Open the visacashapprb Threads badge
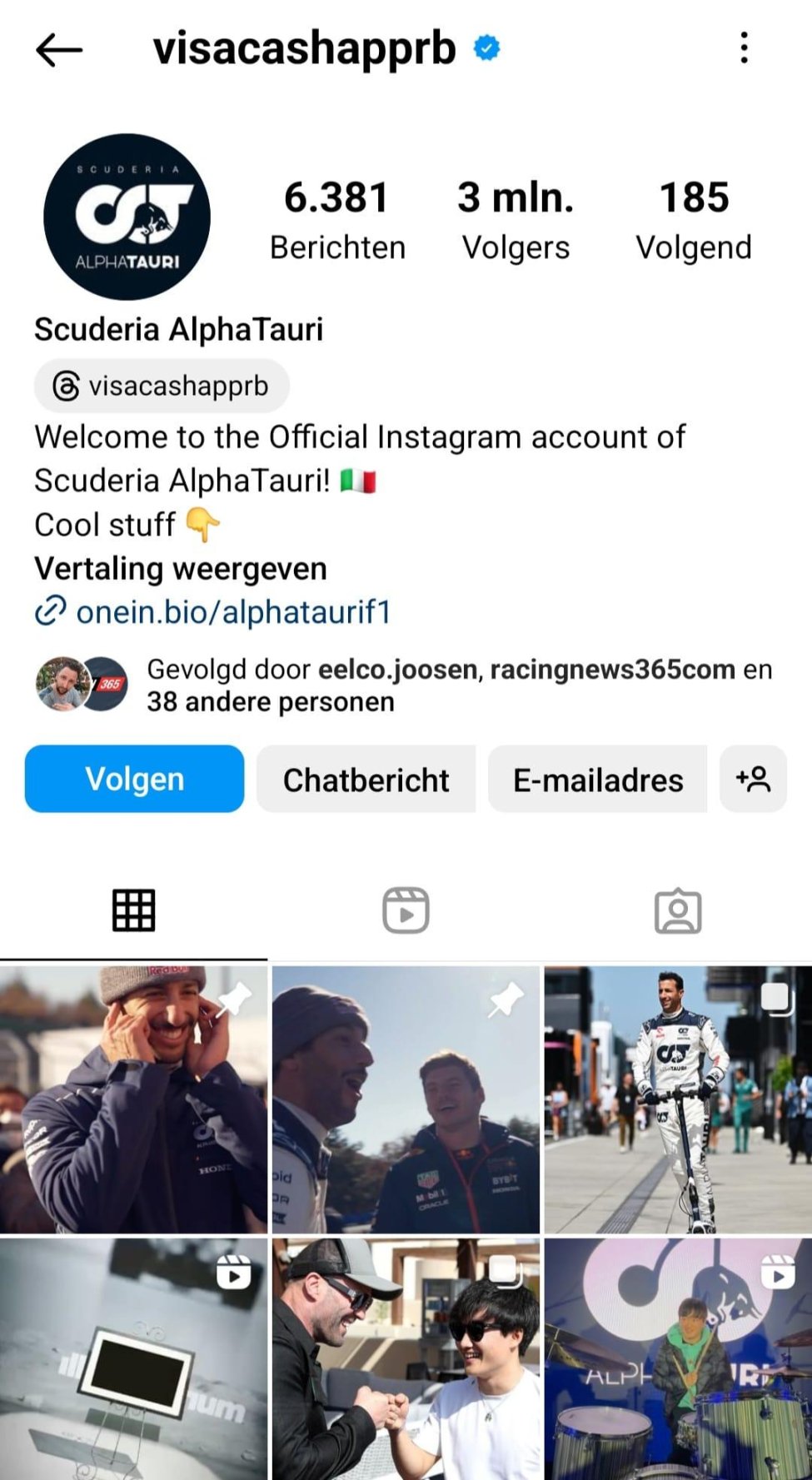This screenshot has height=1480, width=812. (x=162, y=386)
